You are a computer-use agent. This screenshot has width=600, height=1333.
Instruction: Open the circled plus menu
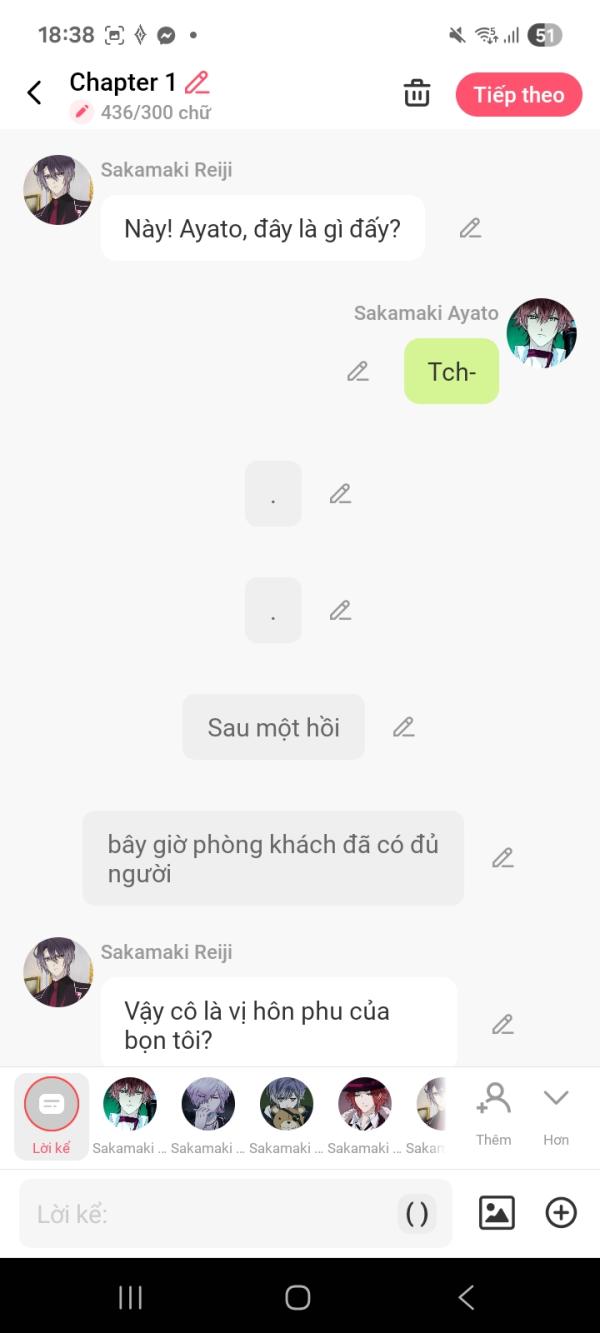click(561, 1213)
